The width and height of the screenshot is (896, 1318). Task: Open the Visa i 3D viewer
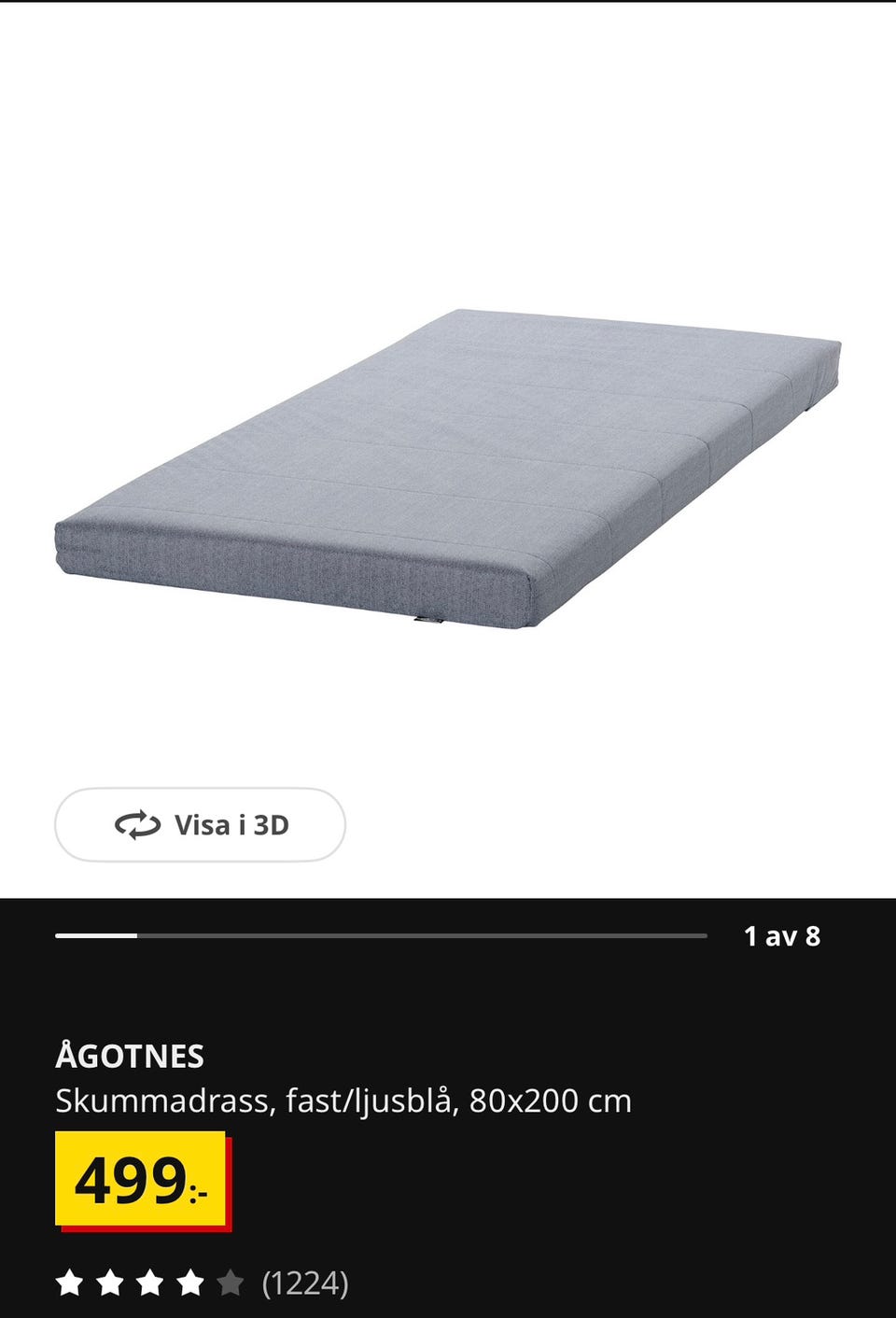point(200,825)
